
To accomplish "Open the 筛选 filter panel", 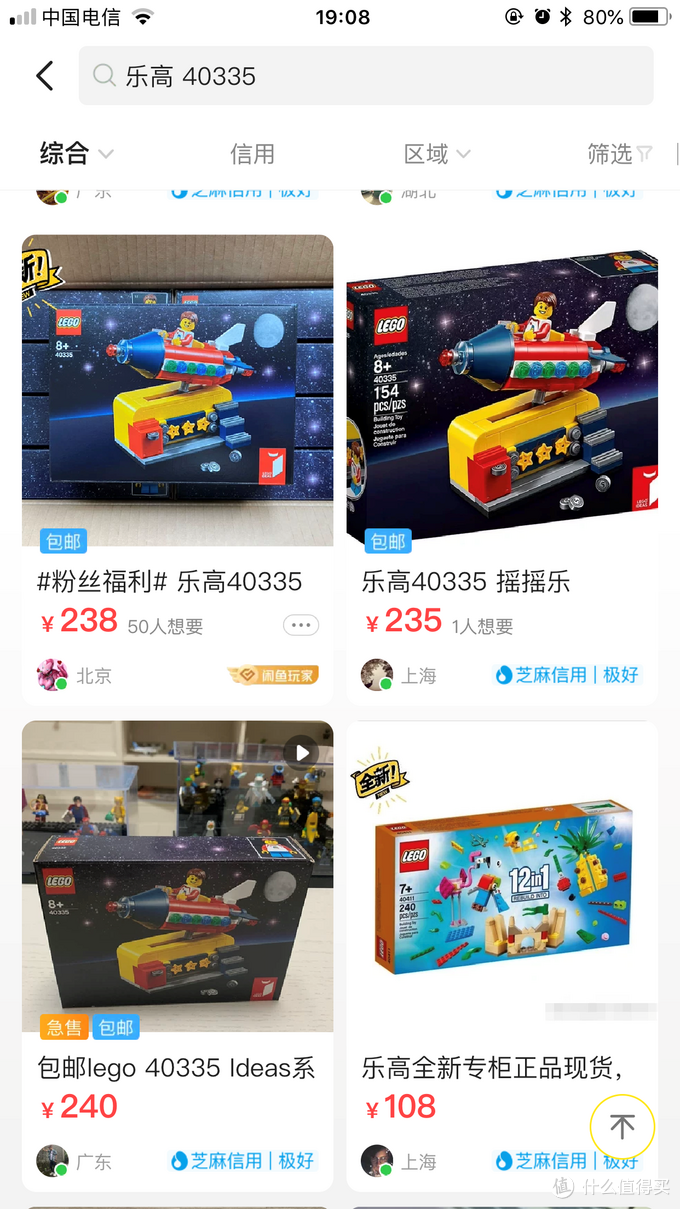I will [619, 154].
